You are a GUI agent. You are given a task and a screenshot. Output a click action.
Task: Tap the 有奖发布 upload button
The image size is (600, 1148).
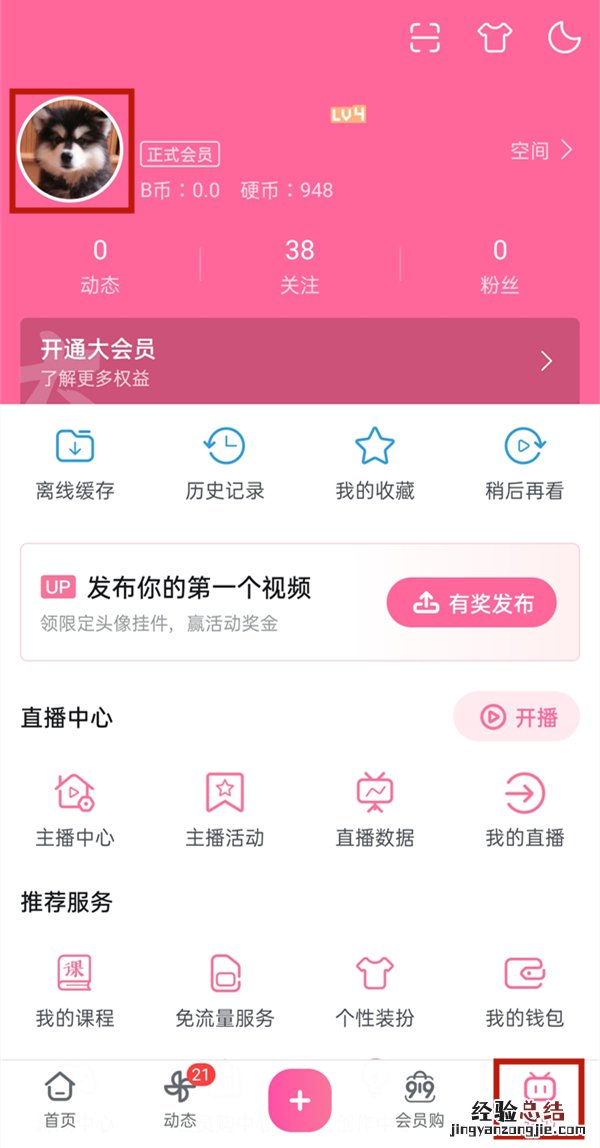click(472, 603)
